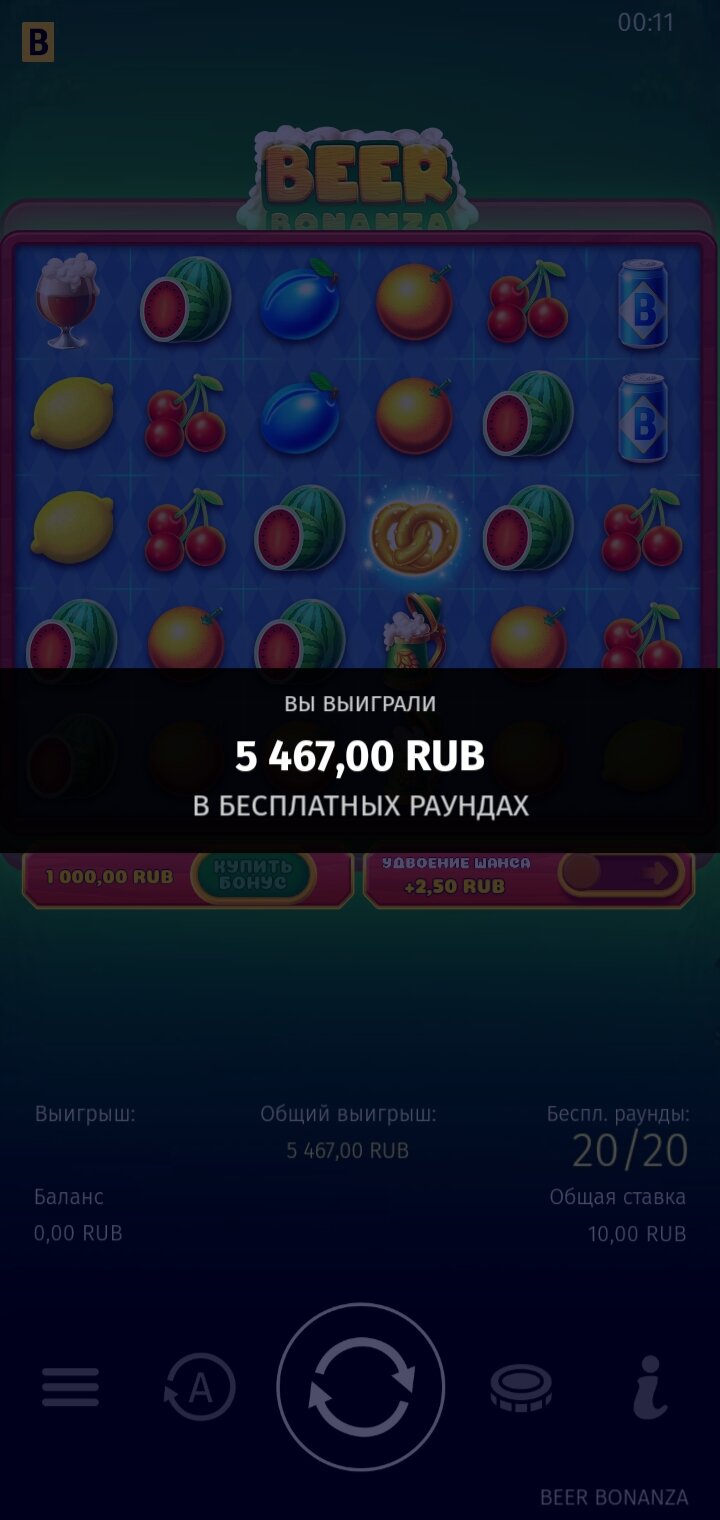The height and width of the screenshot is (1520, 720).
Task: Open the game info icon
Action: 650,1387
